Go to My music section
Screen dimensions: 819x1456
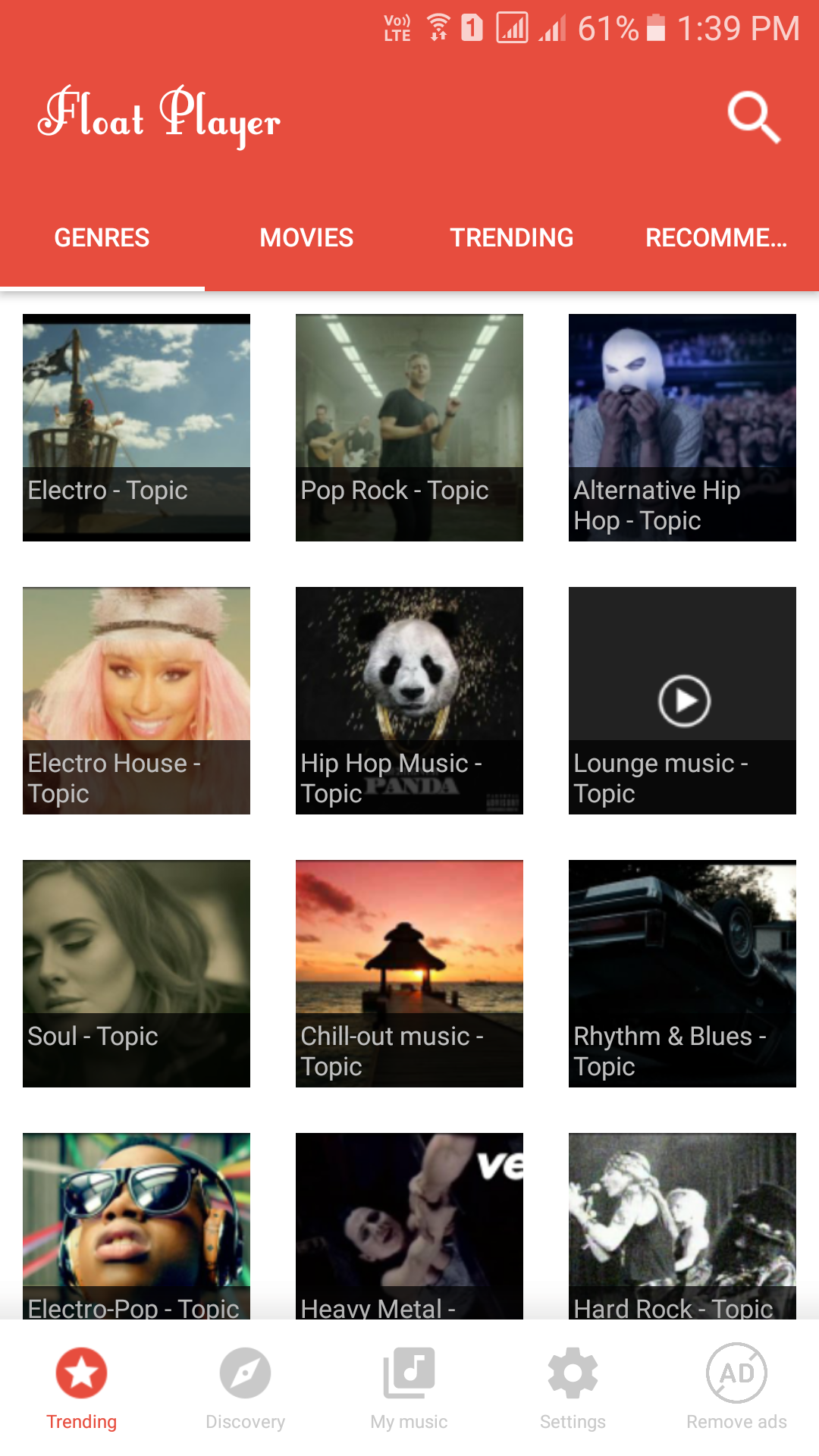pos(409,1389)
